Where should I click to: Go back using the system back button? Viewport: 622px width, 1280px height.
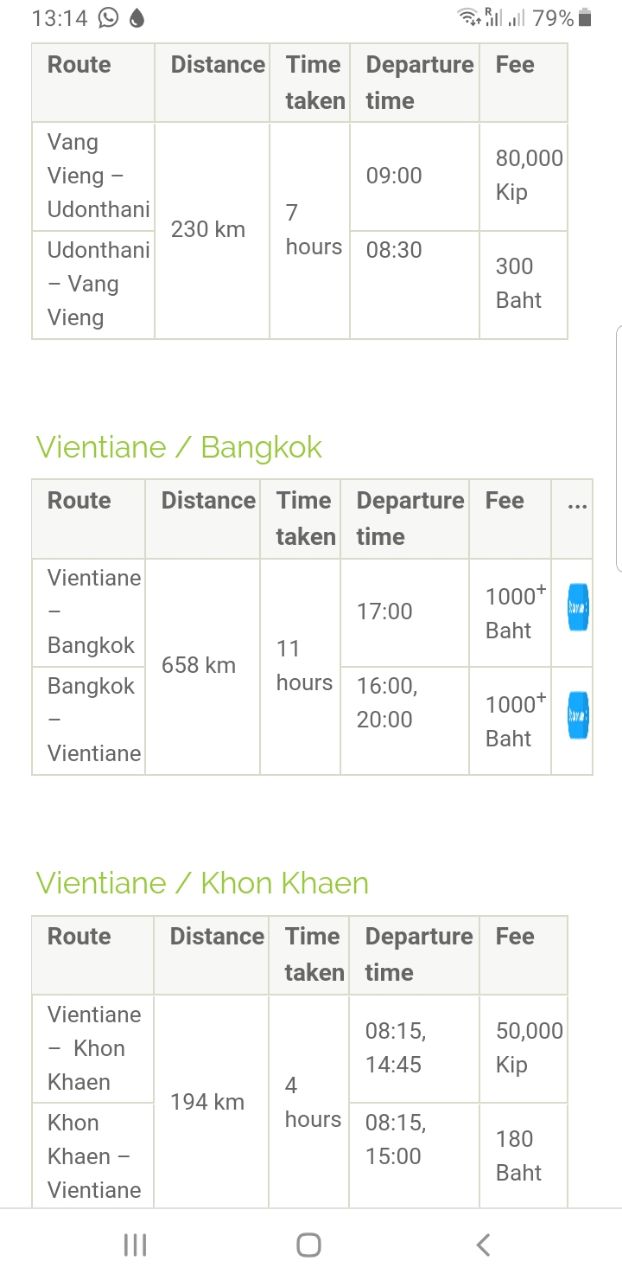(x=483, y=1244)
